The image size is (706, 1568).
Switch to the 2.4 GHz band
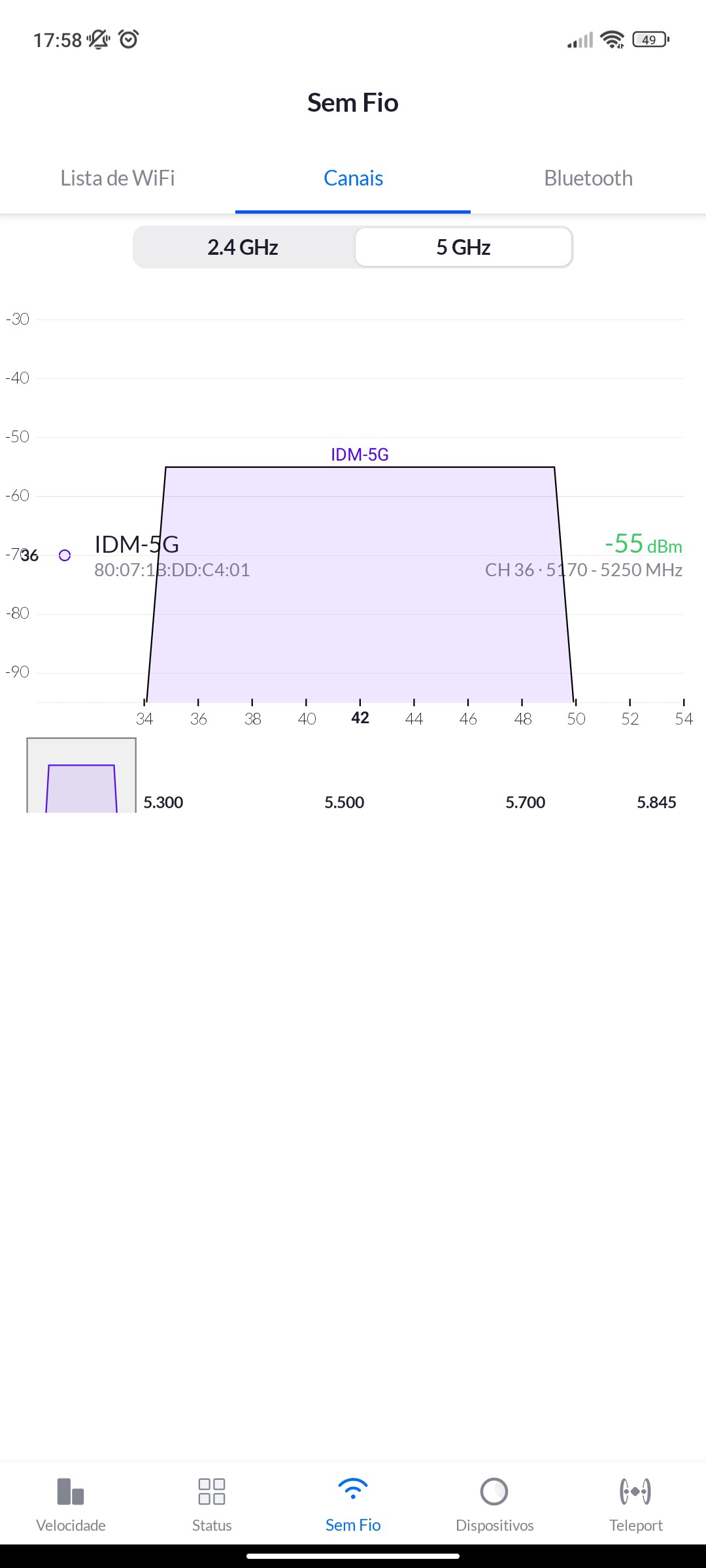click(243, 248)
